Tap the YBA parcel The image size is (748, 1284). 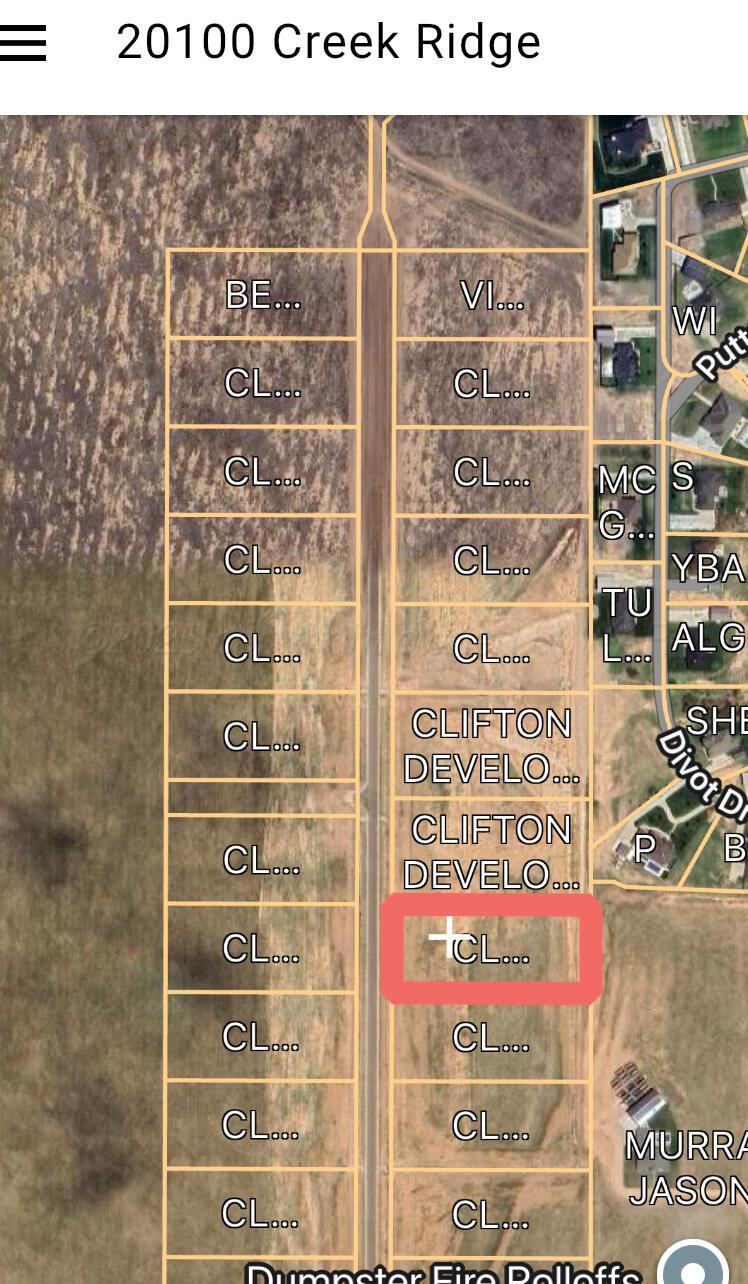(707, 568)
